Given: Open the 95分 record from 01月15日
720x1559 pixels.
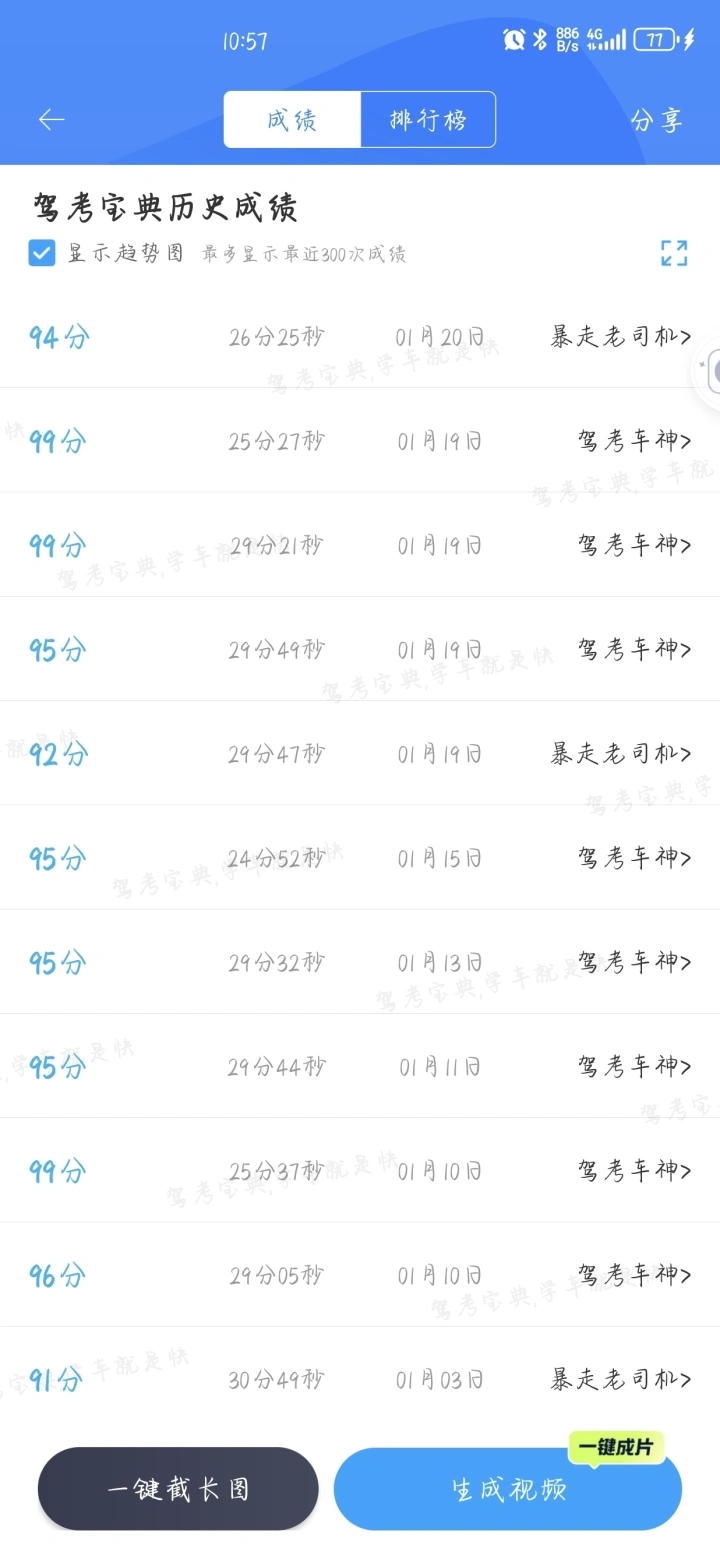Looking at the screenshot, I should [360, 857].
